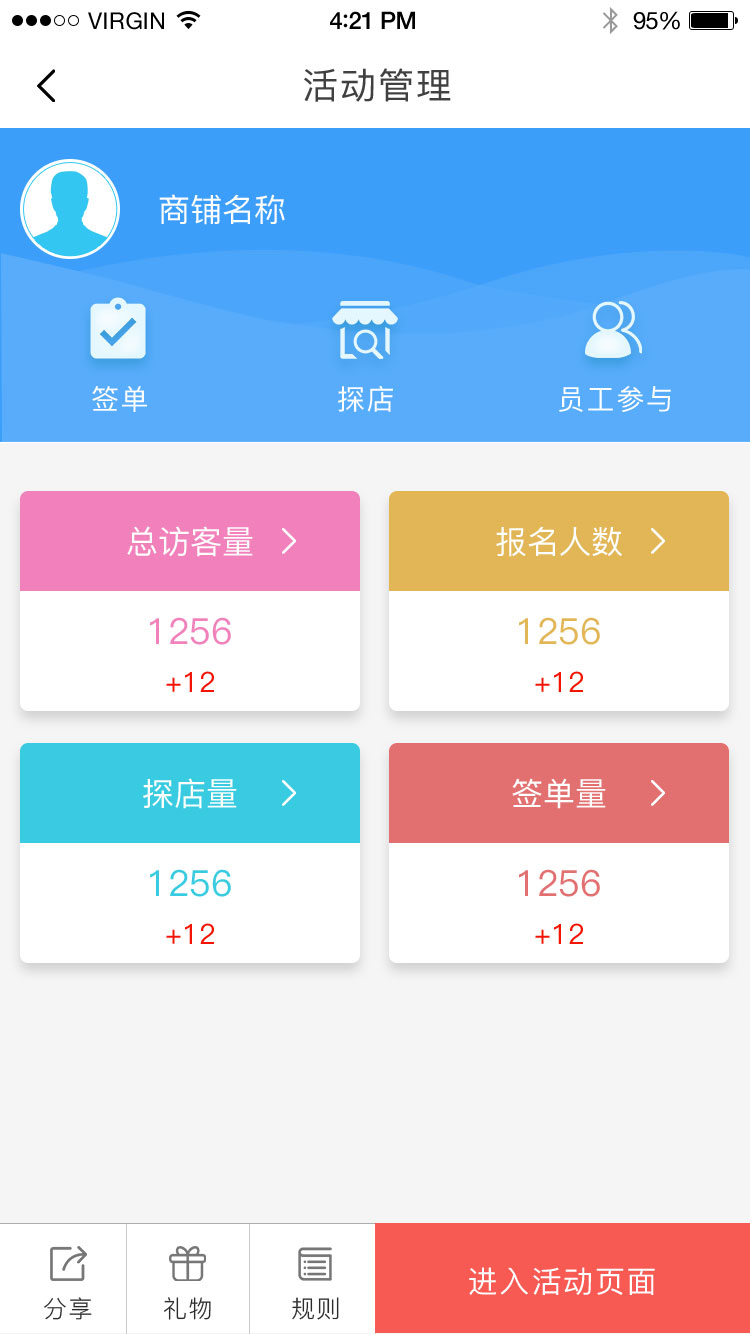
Task: Open 员工参与 section
Action: pyautogui.click(x=614, y=357)
